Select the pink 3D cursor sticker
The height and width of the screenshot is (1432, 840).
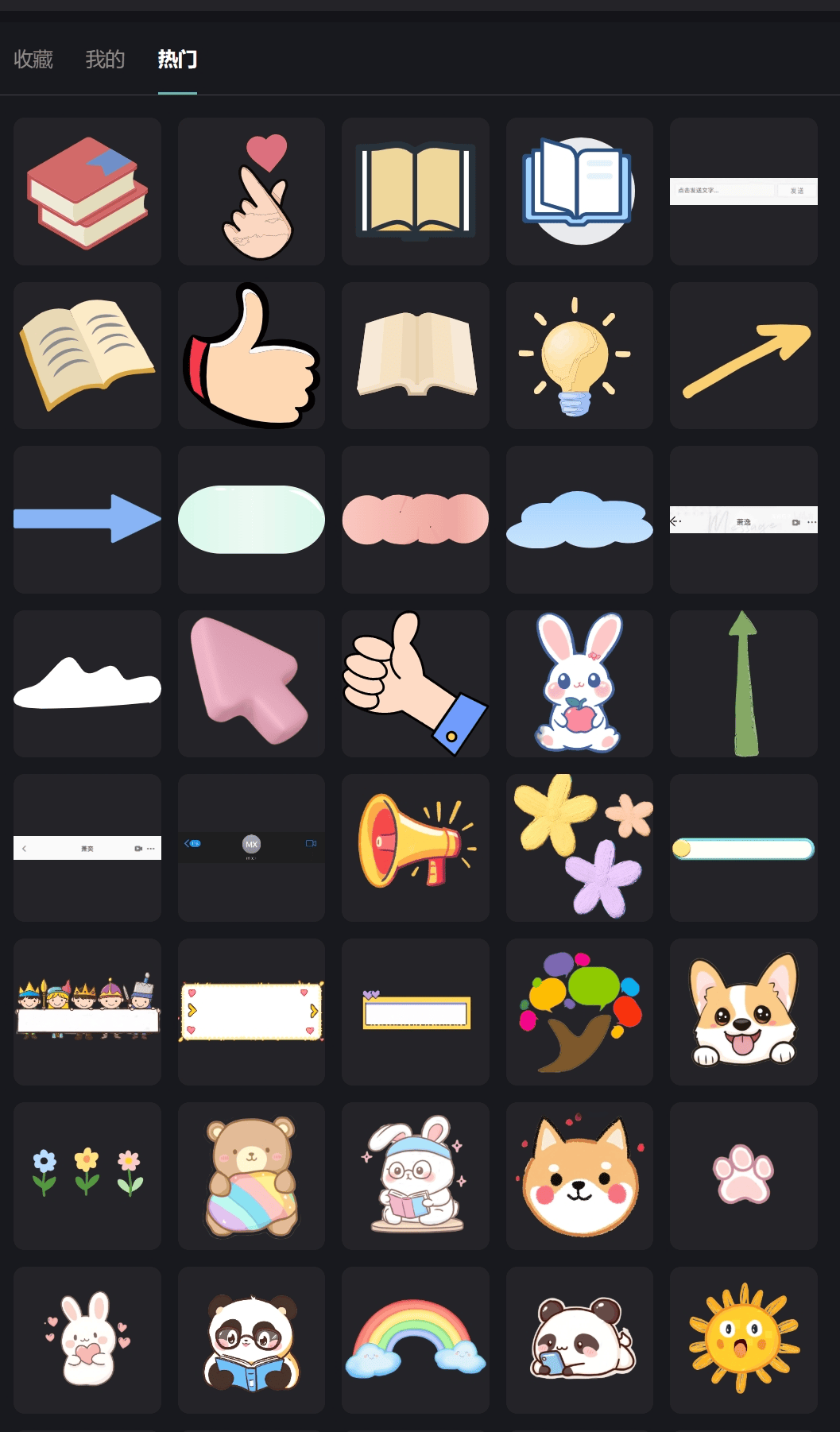coord(251,683)
